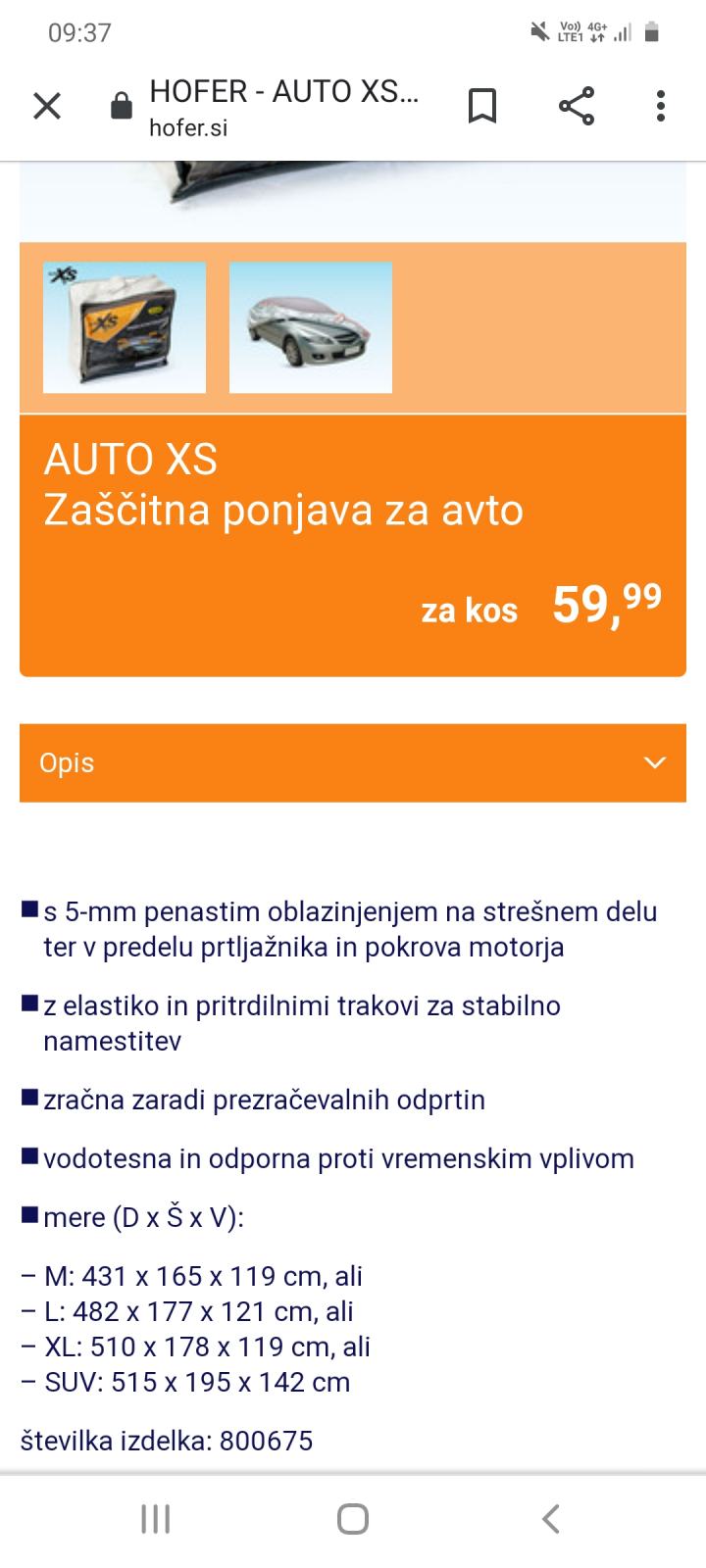The image size is (706, 1568).
Task: Tap the Opis section header
Action: click(x=66, y=762)
